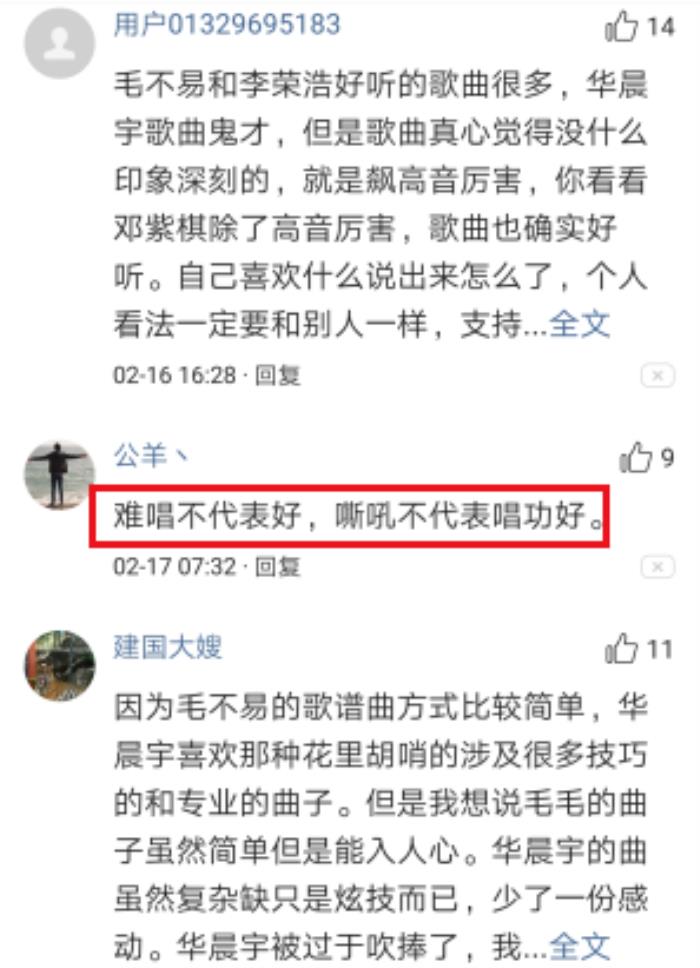700x968 pixels.
Task: Like 公羊丶's comment
Action: click(636, 458)
